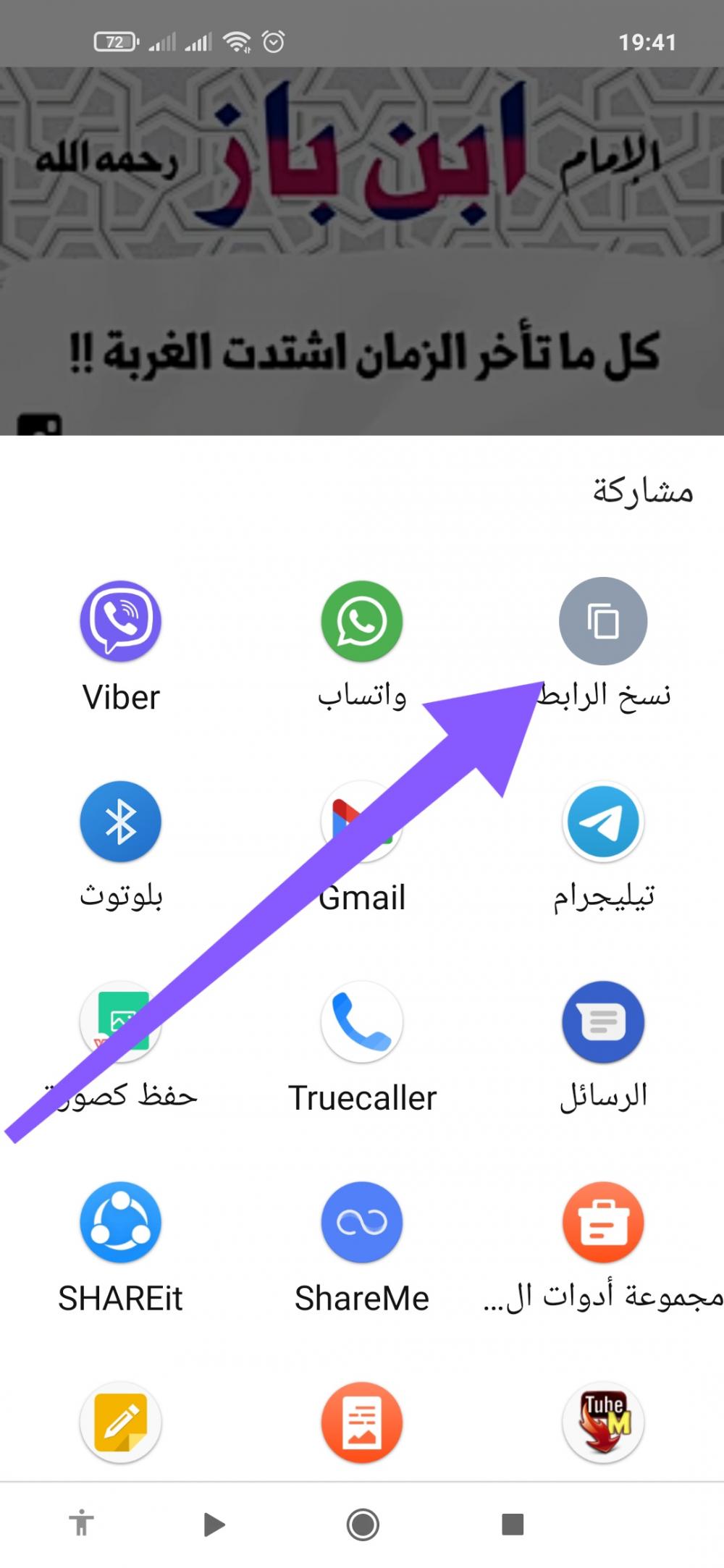Open مجموعة أدوات toolbox option
The width and height of the screenshot is (724, 1568).
[602, 1223]
